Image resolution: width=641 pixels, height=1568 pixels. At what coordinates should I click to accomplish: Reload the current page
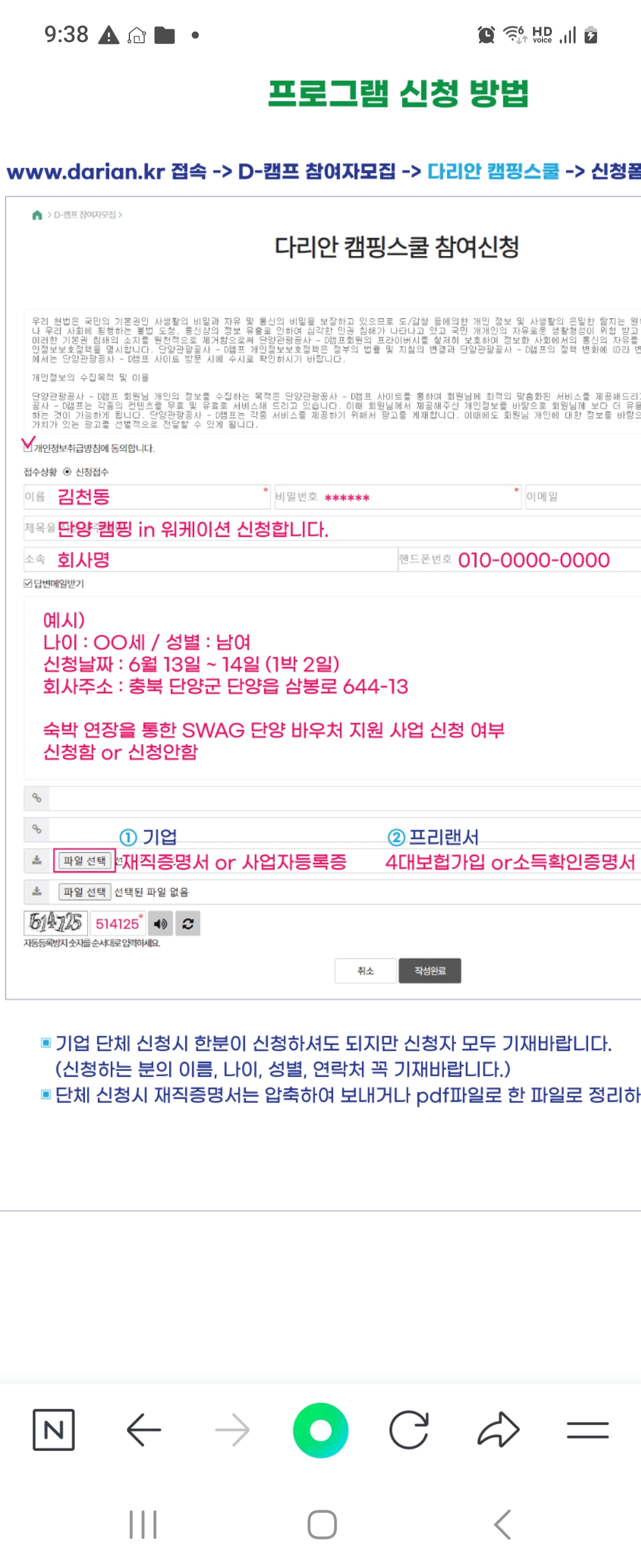[x=409, y=1429]
